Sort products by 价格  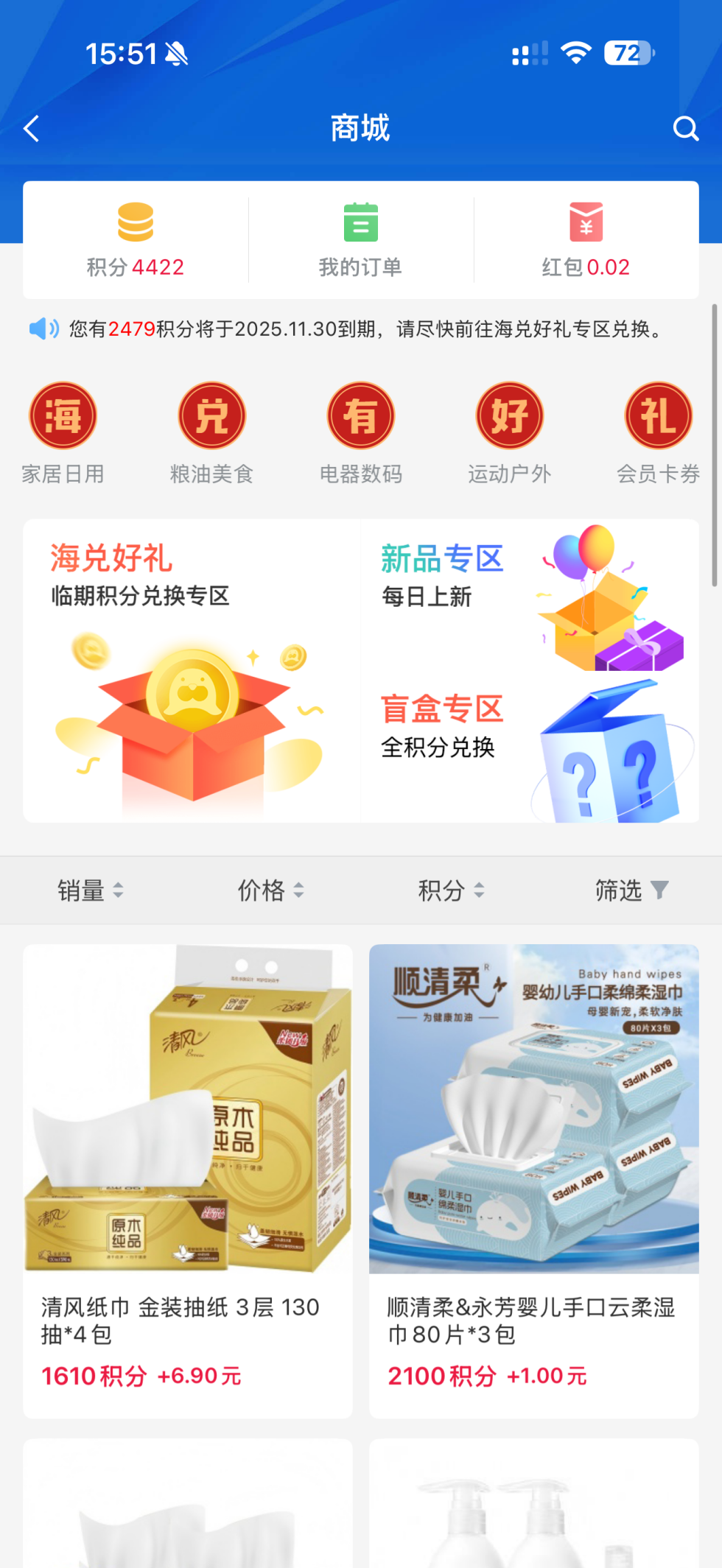pyautogui.click(x=270, y=890)
